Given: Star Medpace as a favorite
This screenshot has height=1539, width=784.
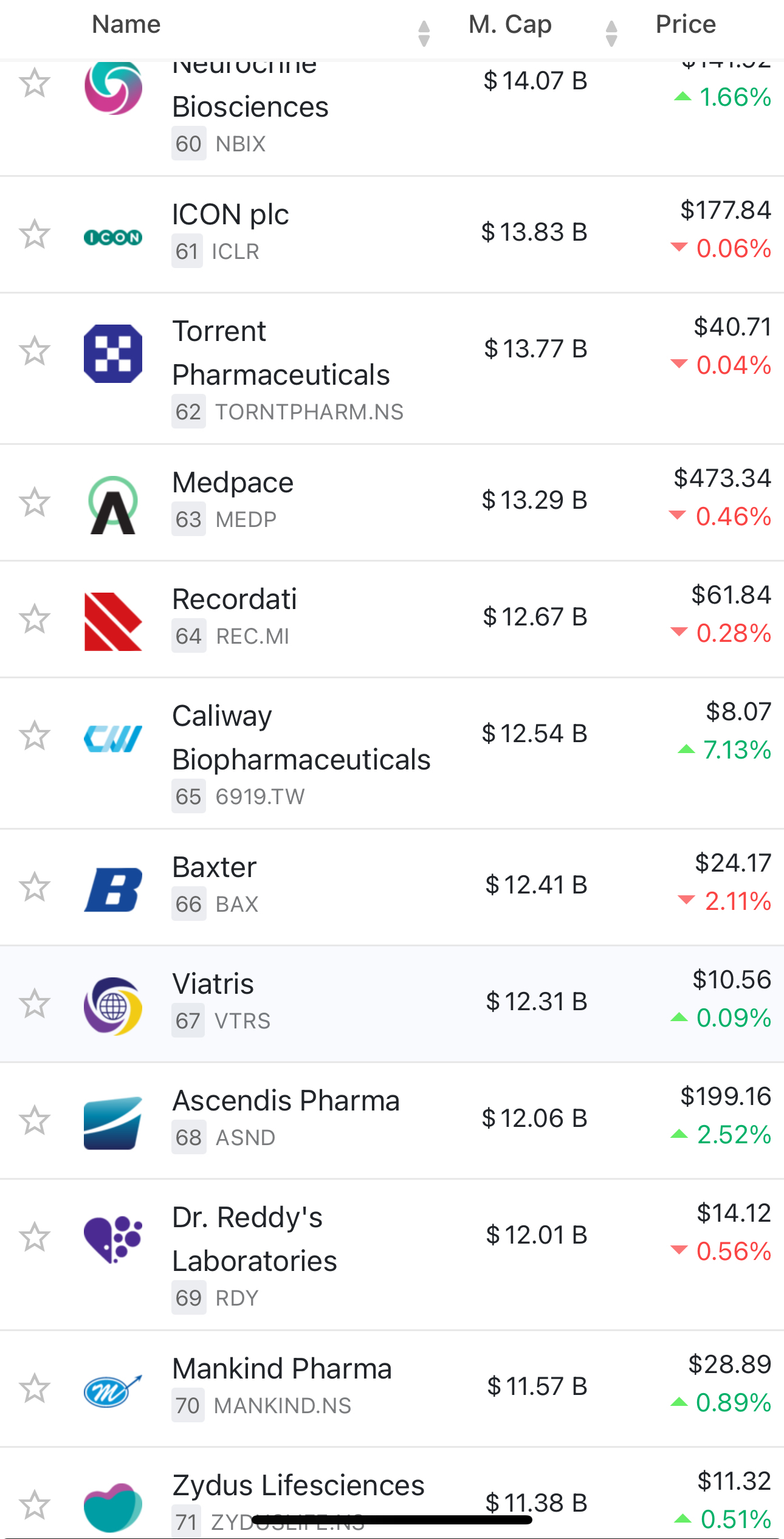Looking at the screenshot, I should (35, 503).
